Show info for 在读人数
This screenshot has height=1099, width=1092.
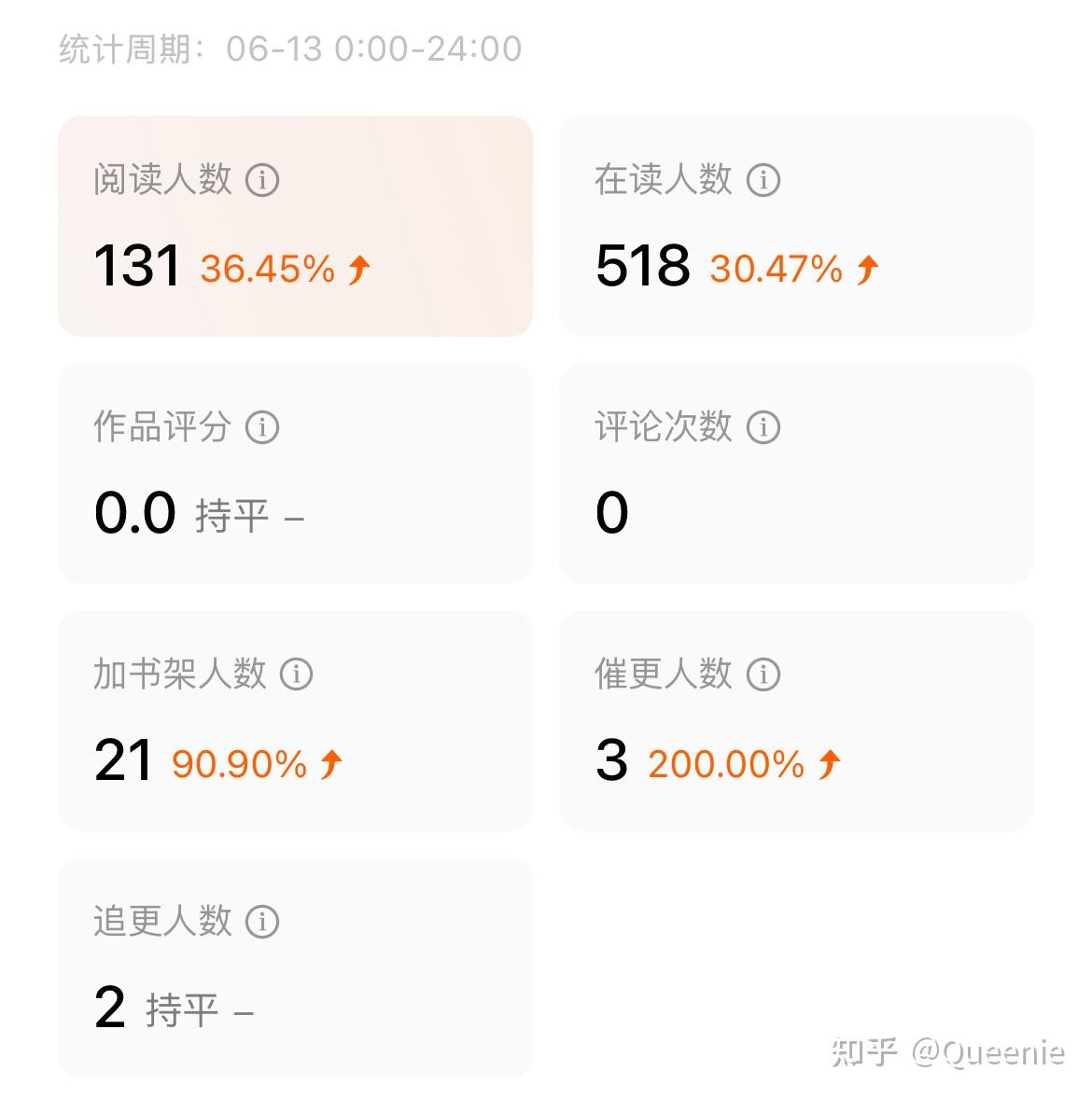pyautogui.click(x=763, y=180)
